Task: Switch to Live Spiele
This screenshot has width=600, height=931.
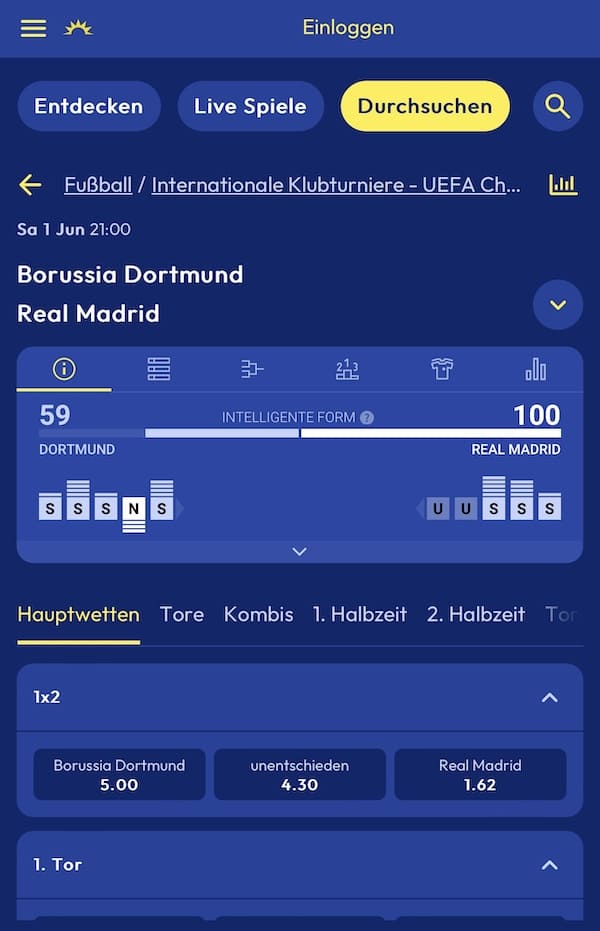Action: tap(250, 106)
